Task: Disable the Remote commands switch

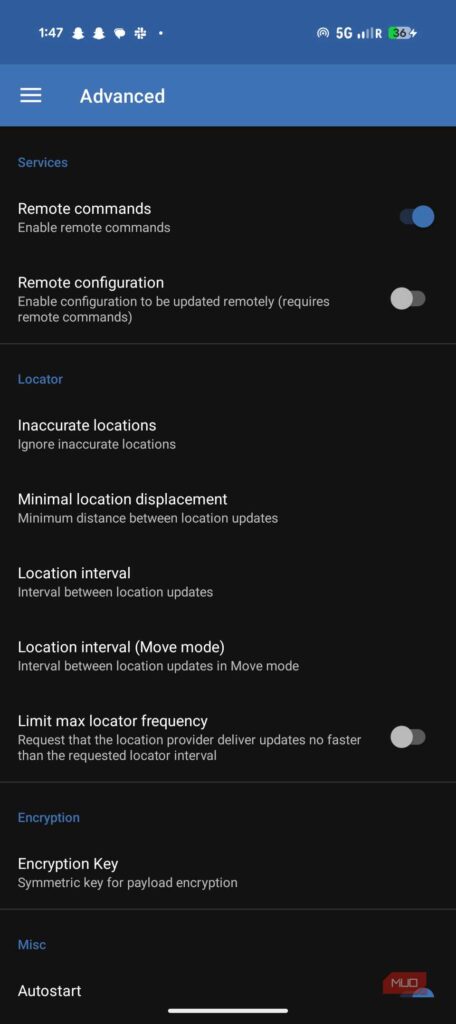Action: coord(417,217)
